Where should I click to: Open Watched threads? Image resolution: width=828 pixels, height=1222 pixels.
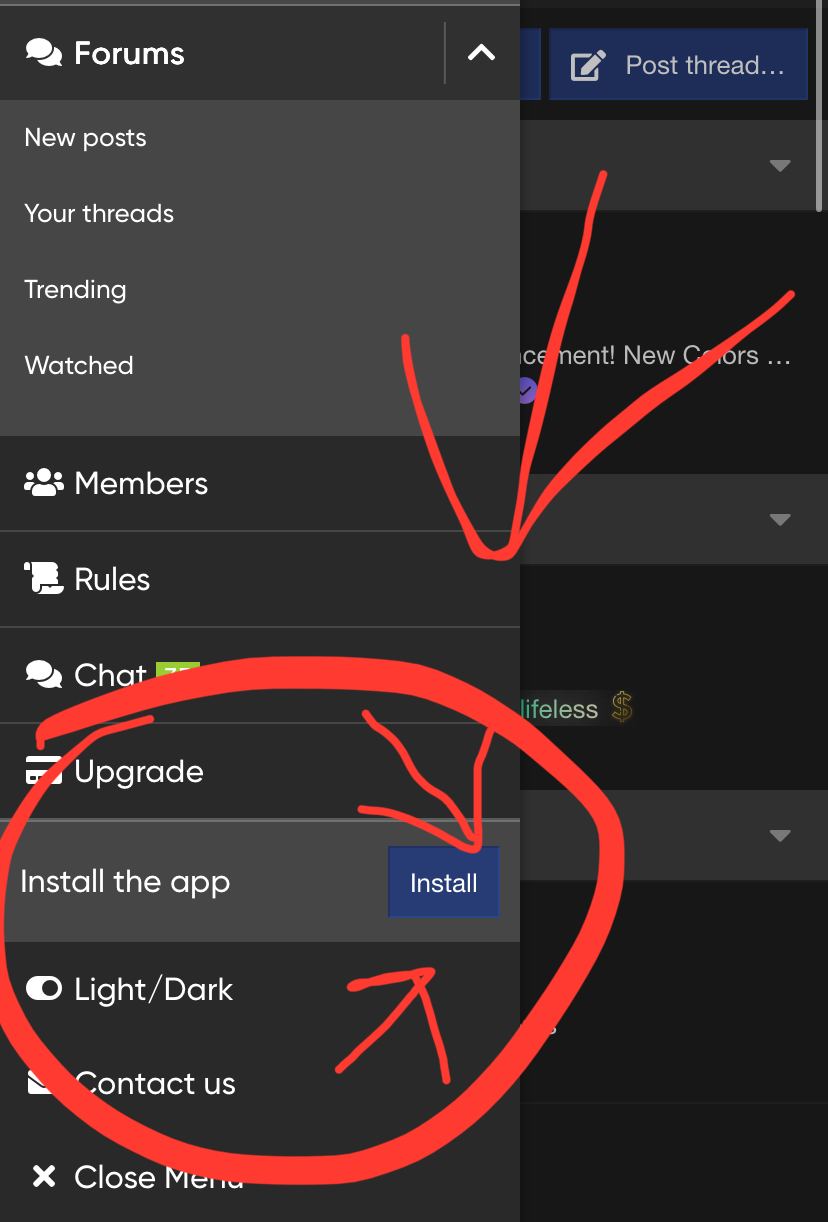click(79, 366)
